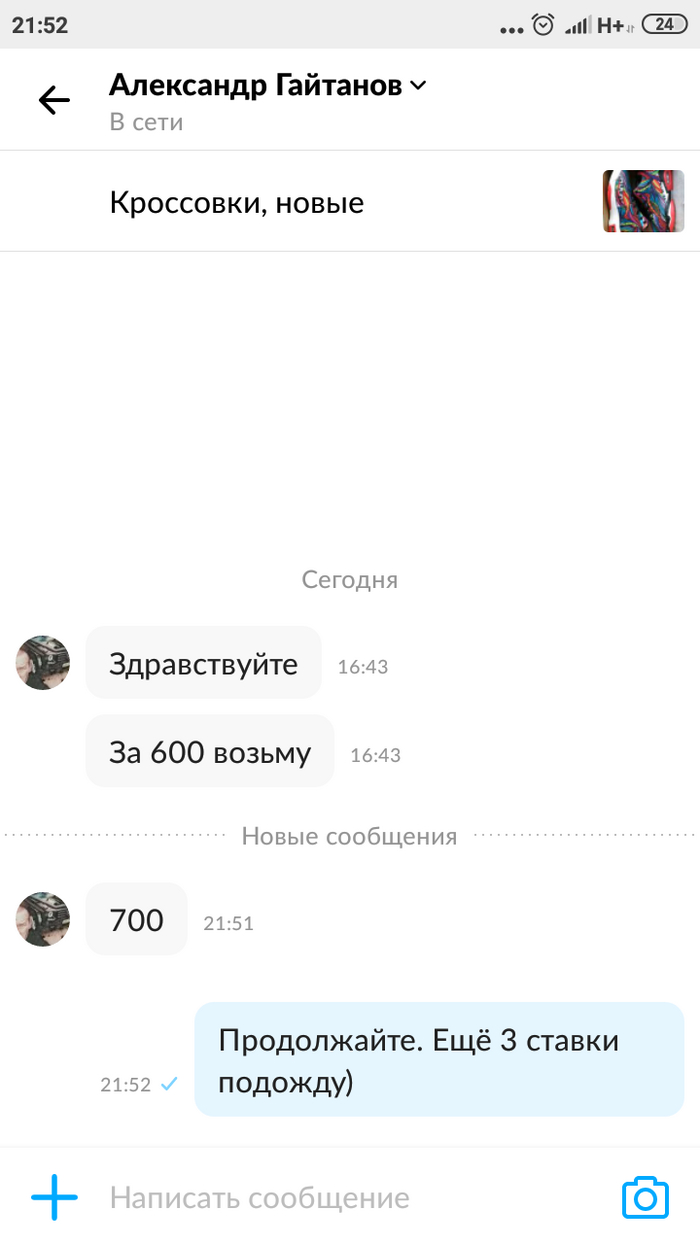Open the Кроссовки, новые listing
This screenshot has width=700, height=1244.
[237, 203]
